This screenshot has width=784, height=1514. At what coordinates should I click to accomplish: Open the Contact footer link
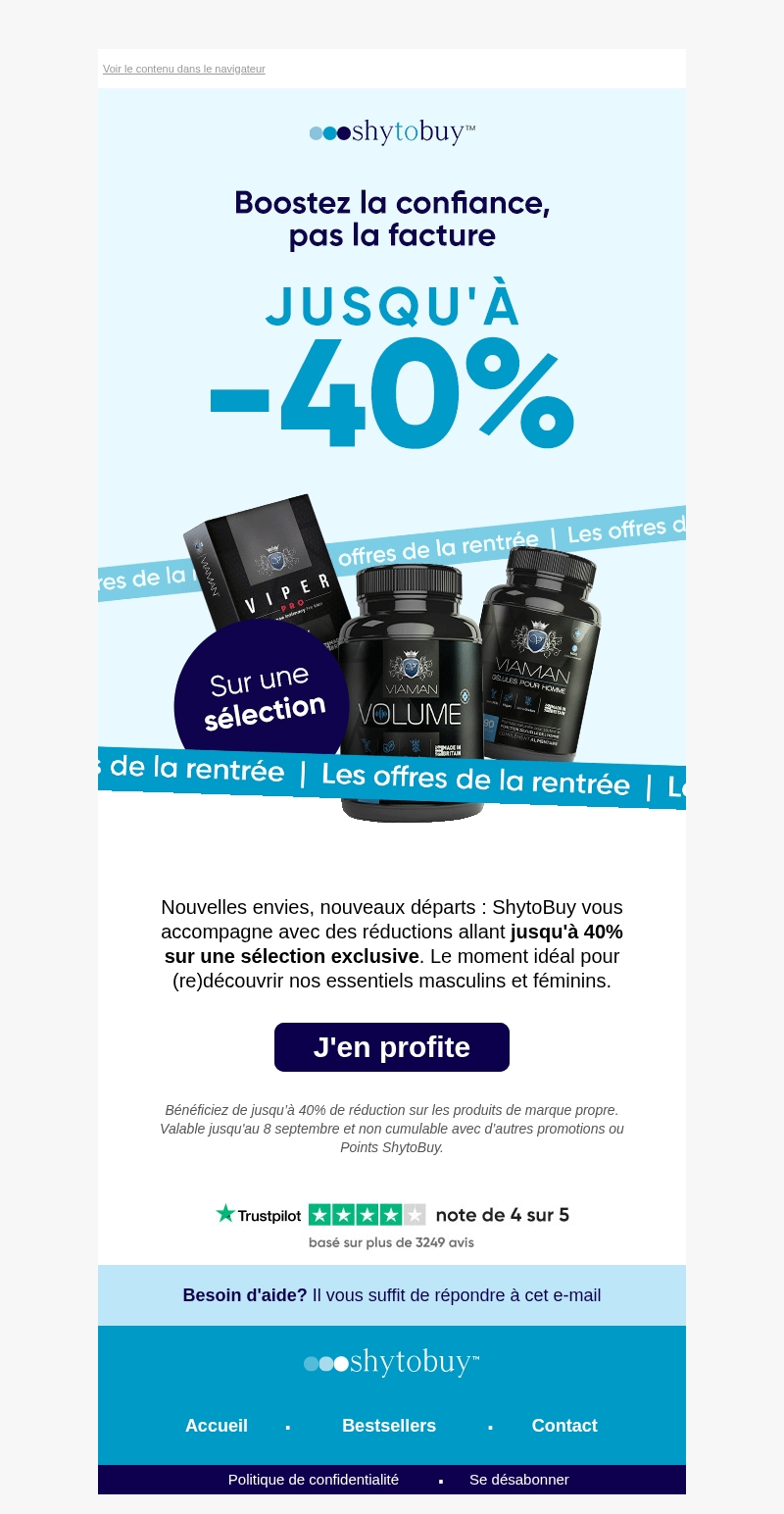click(x=564, y=1426)
